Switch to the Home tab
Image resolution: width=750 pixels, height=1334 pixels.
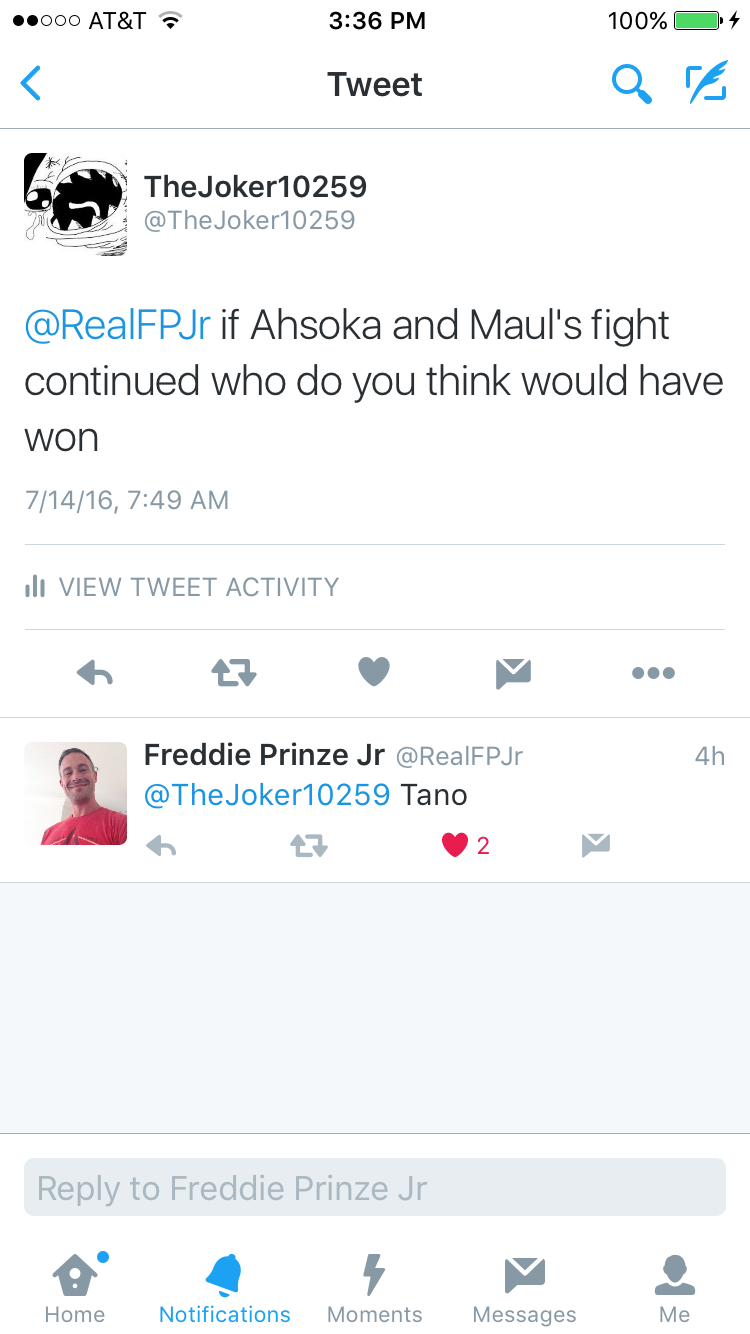pyautogui.click(x=75, y=1288)
